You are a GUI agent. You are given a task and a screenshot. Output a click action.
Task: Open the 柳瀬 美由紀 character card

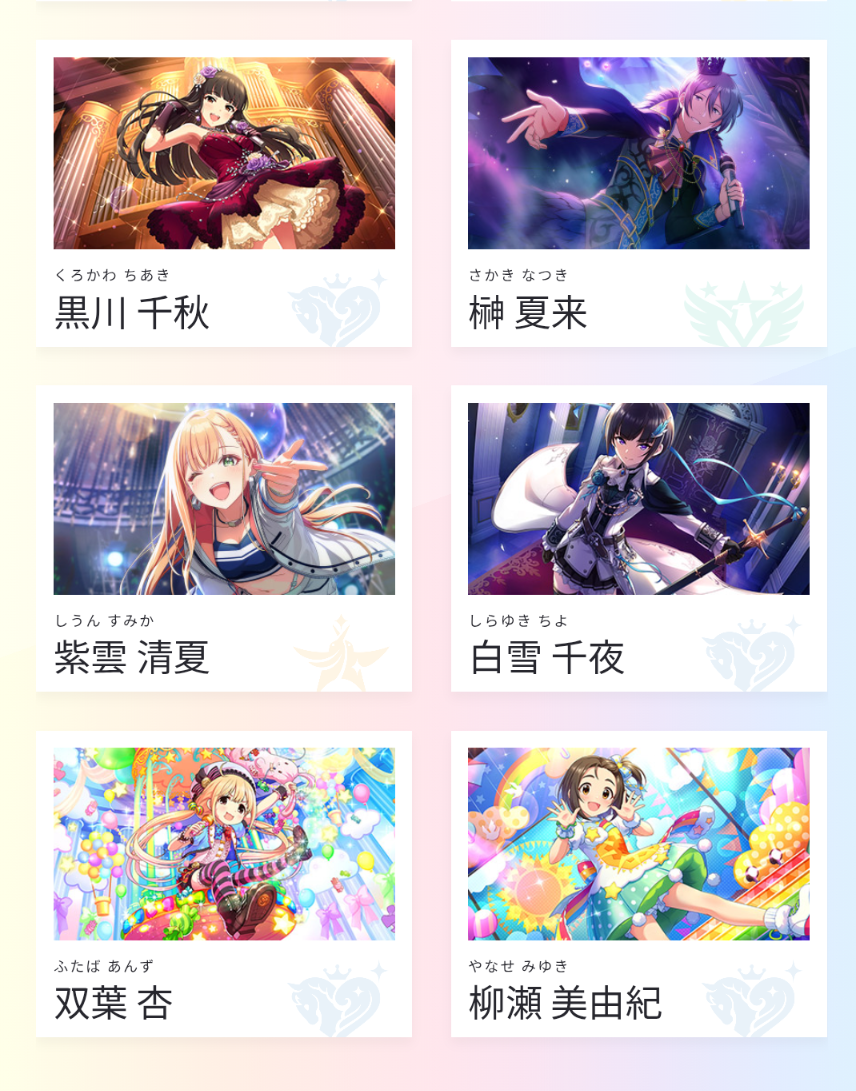[x=638, y=884]
